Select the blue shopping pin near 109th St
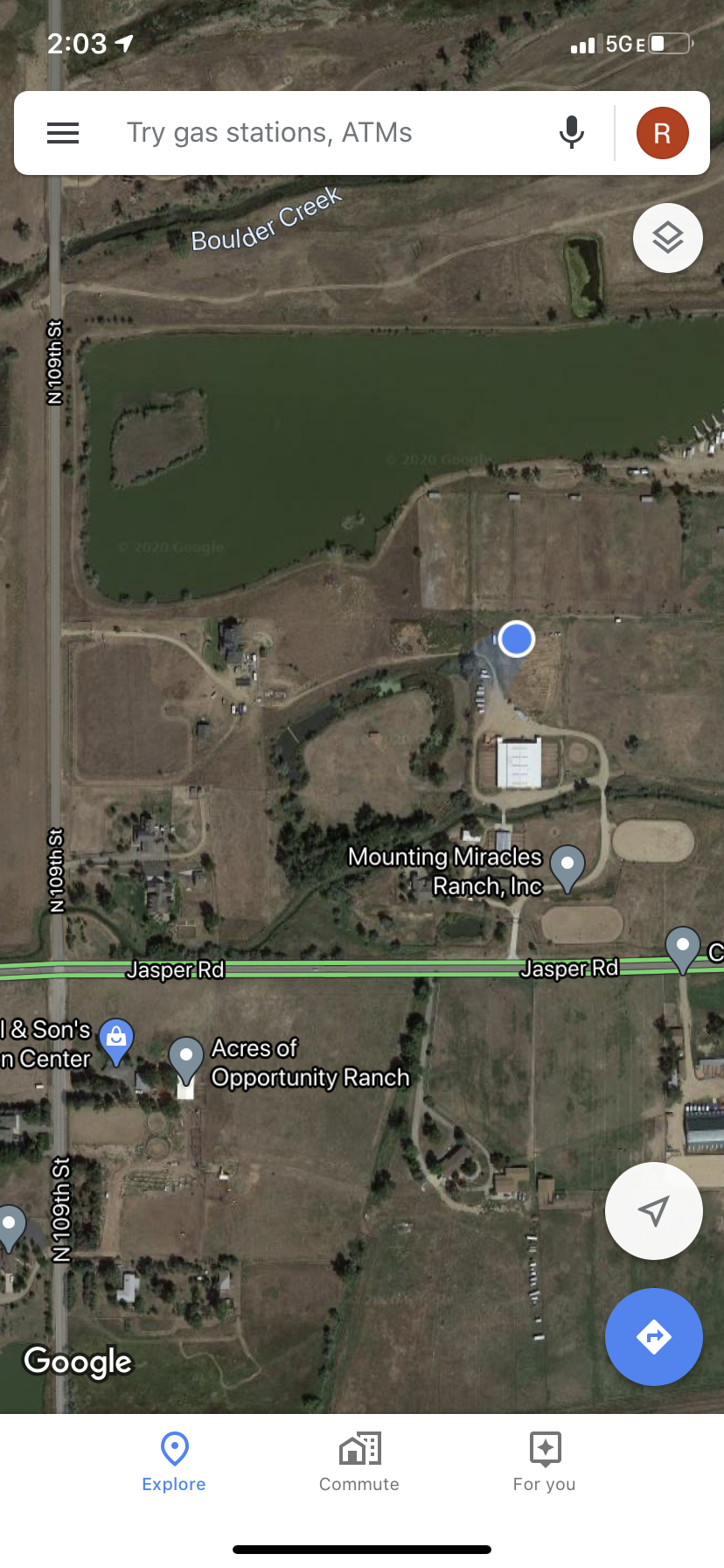The width and height of the screenshot is (724, 1568). 116,1039
